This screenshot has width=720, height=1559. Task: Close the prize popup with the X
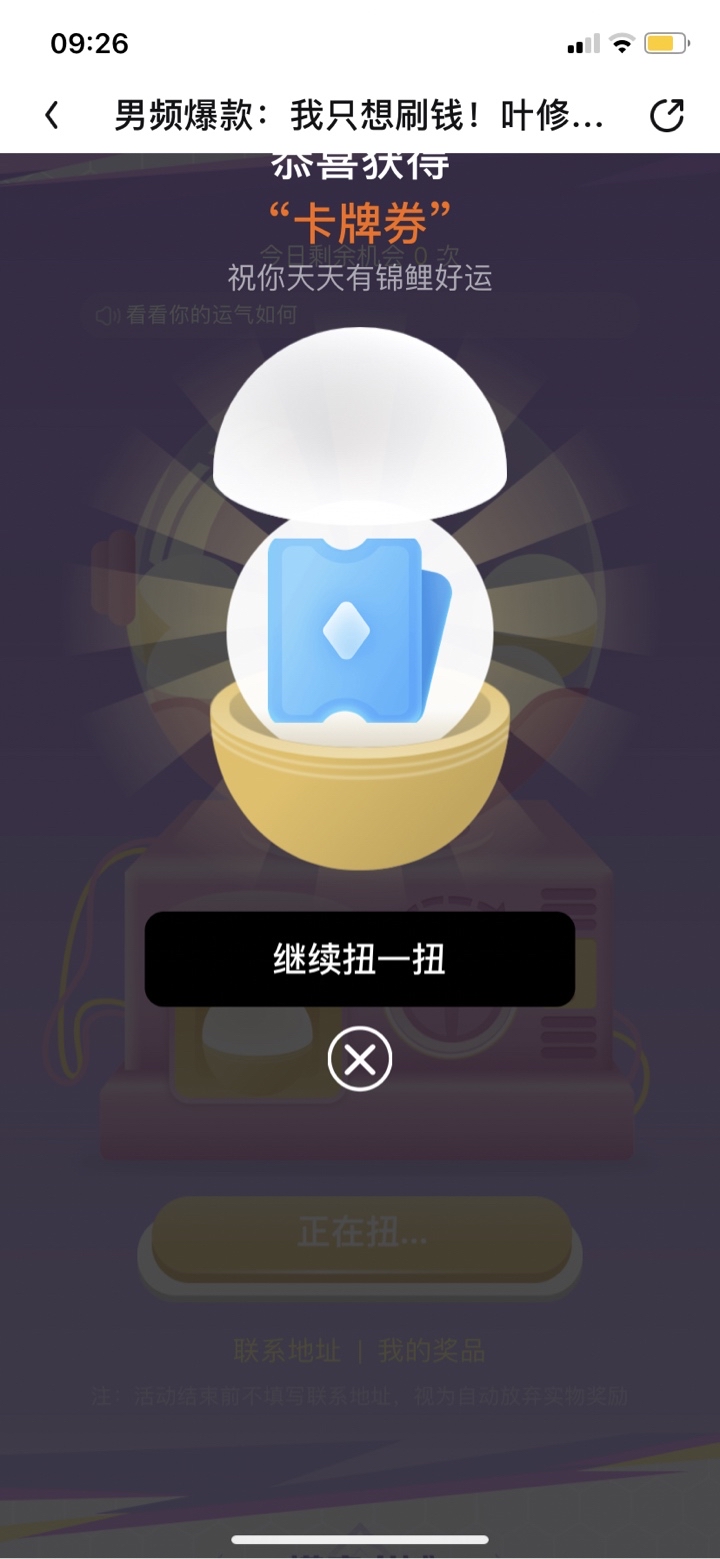click(360, 1058)
